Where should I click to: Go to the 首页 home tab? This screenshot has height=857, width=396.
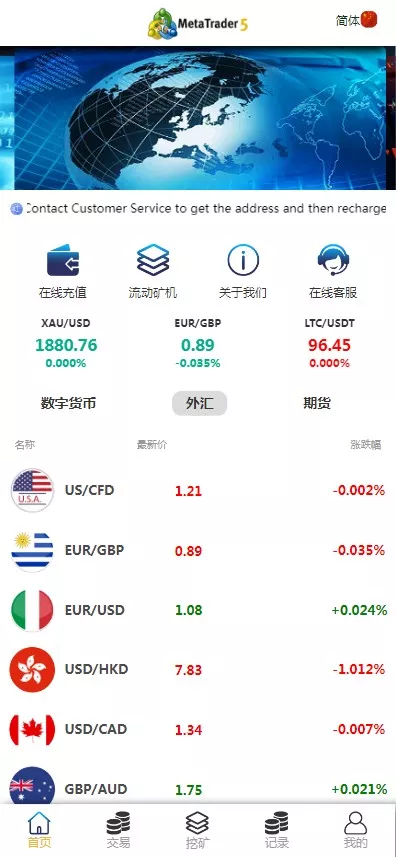(x=39, y=830)
